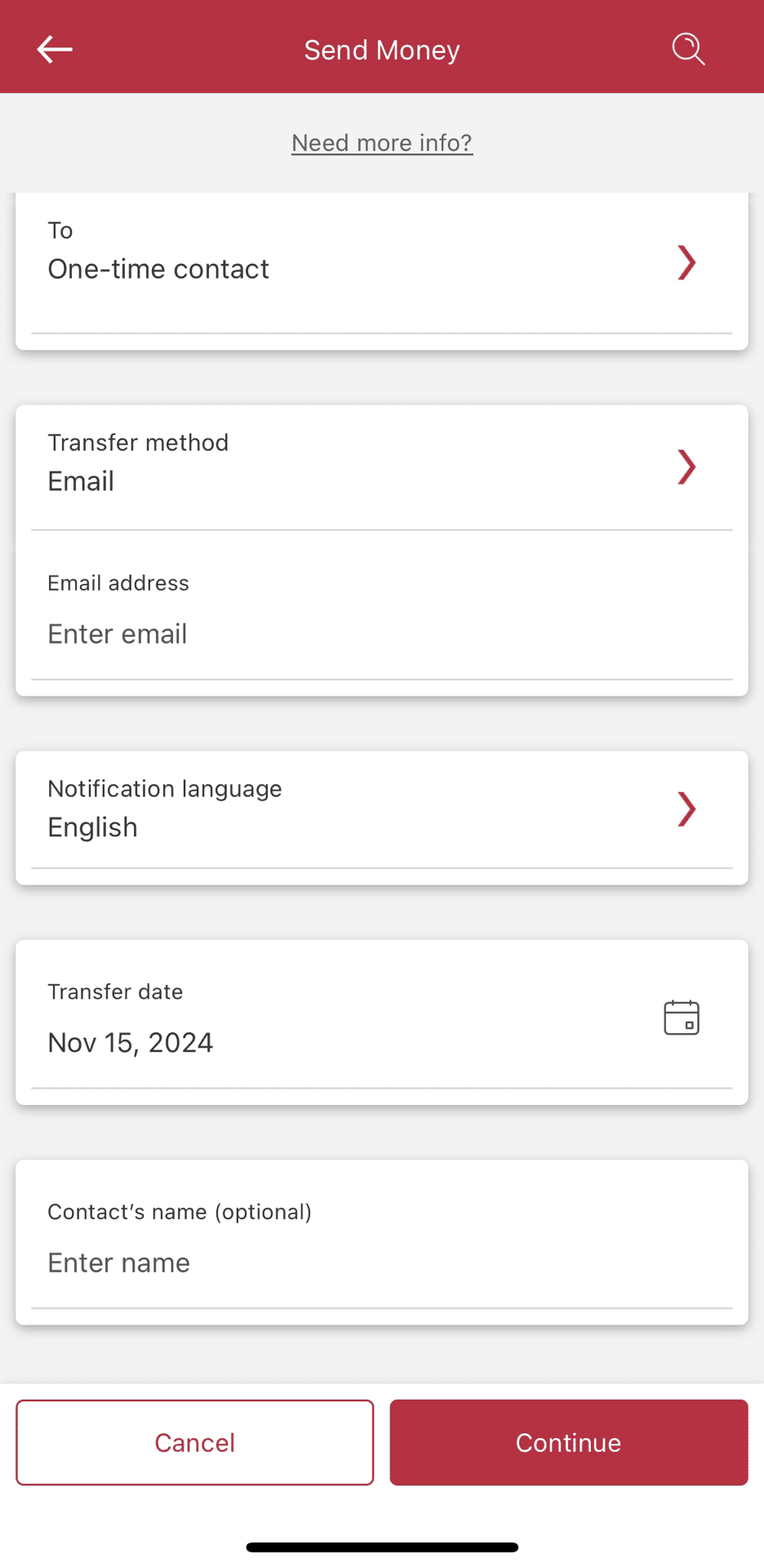Open the search icon in header
Image resolution: width=764 pixels, height=1568 pixels.
tap(688, 49)
